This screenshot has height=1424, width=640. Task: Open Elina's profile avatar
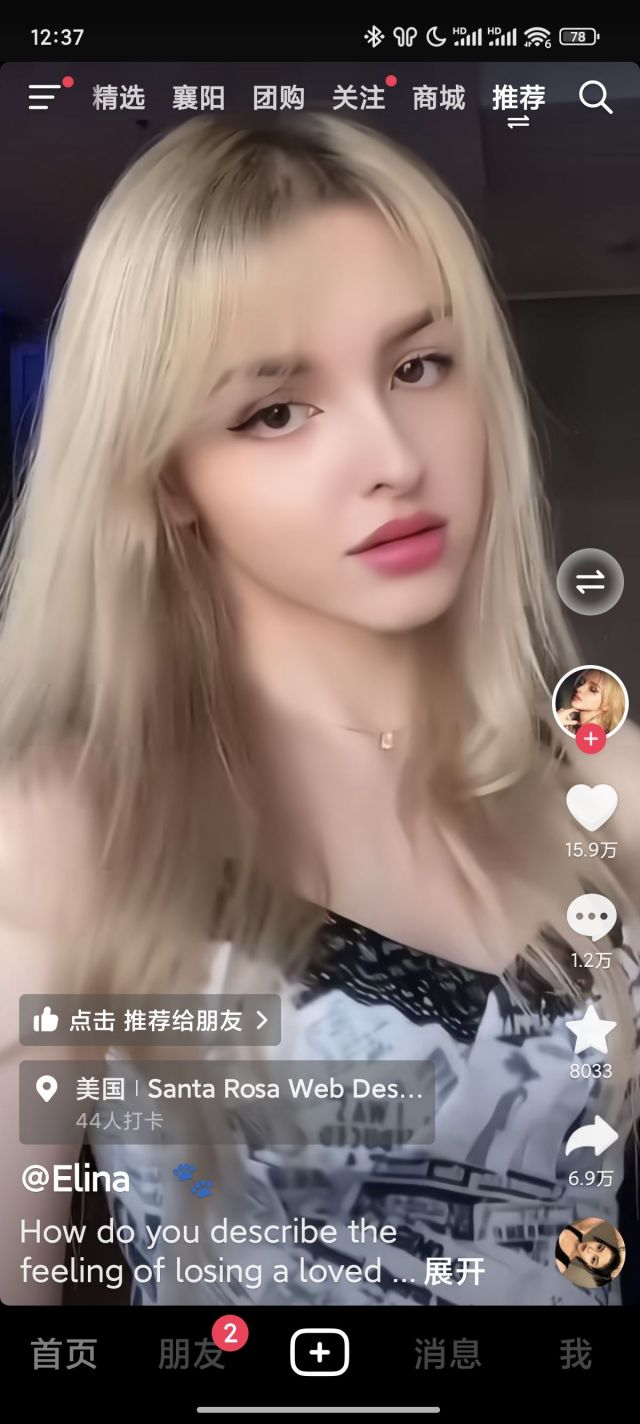pyautogui.click(x=590, y=702)
